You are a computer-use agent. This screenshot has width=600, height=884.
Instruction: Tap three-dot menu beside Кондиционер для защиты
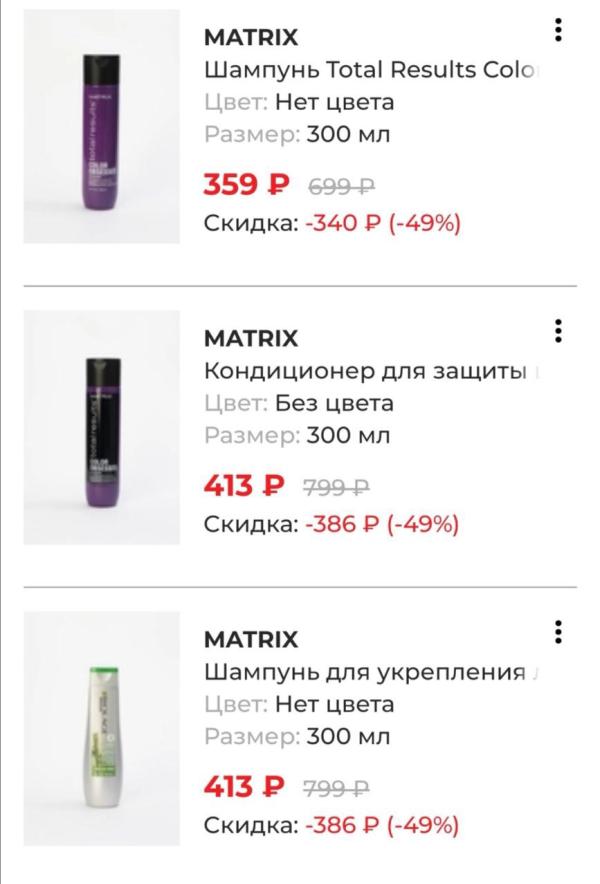click(x=558, y=331)
